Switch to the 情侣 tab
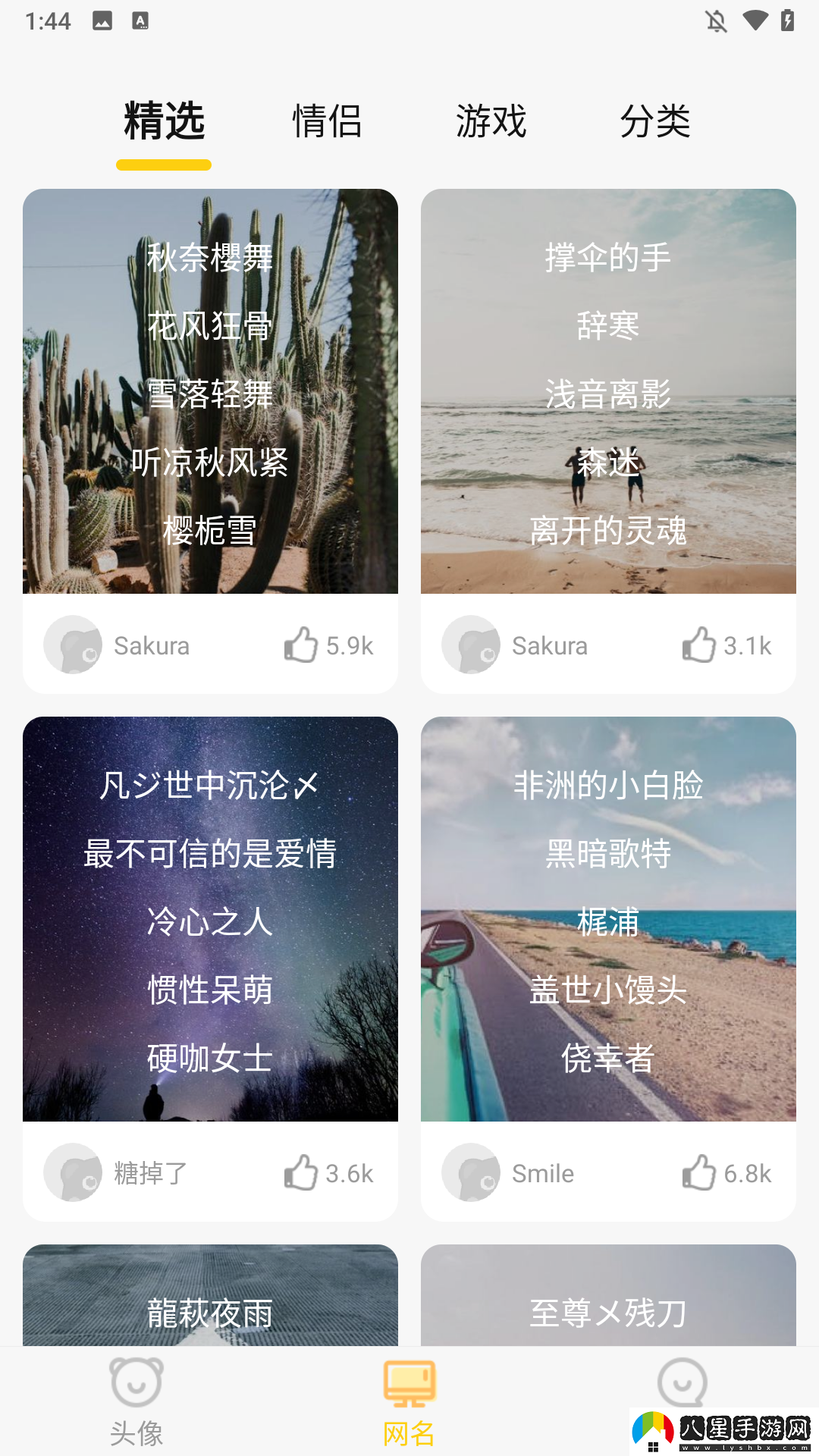Screen dimensions: 819x1456 (328, 121)
